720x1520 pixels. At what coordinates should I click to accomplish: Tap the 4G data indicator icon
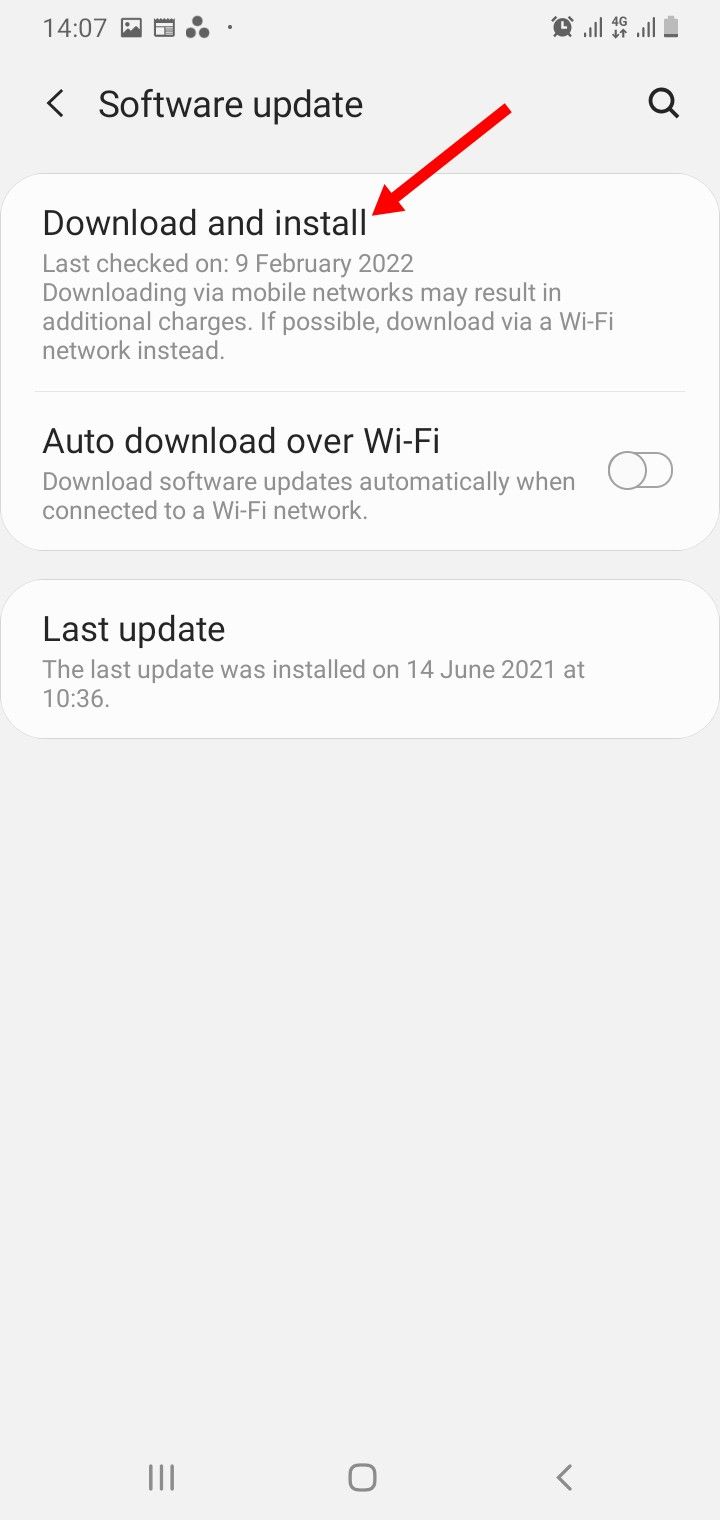pos(618,28)
